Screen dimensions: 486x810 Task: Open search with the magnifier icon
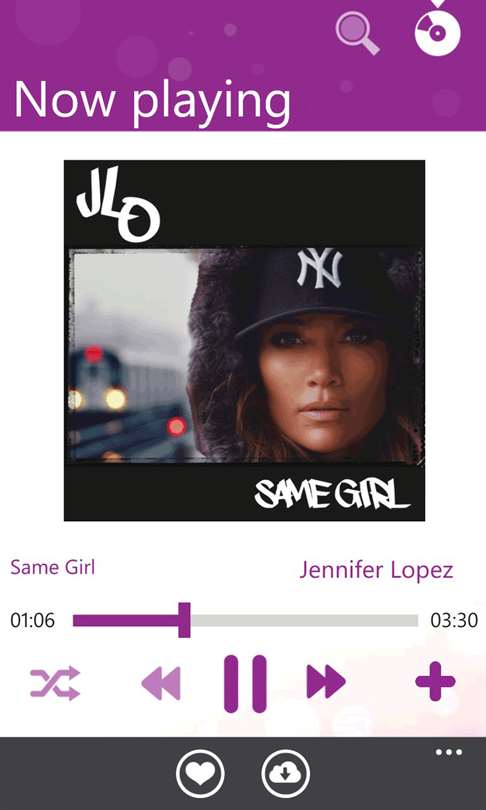point(357,34)
